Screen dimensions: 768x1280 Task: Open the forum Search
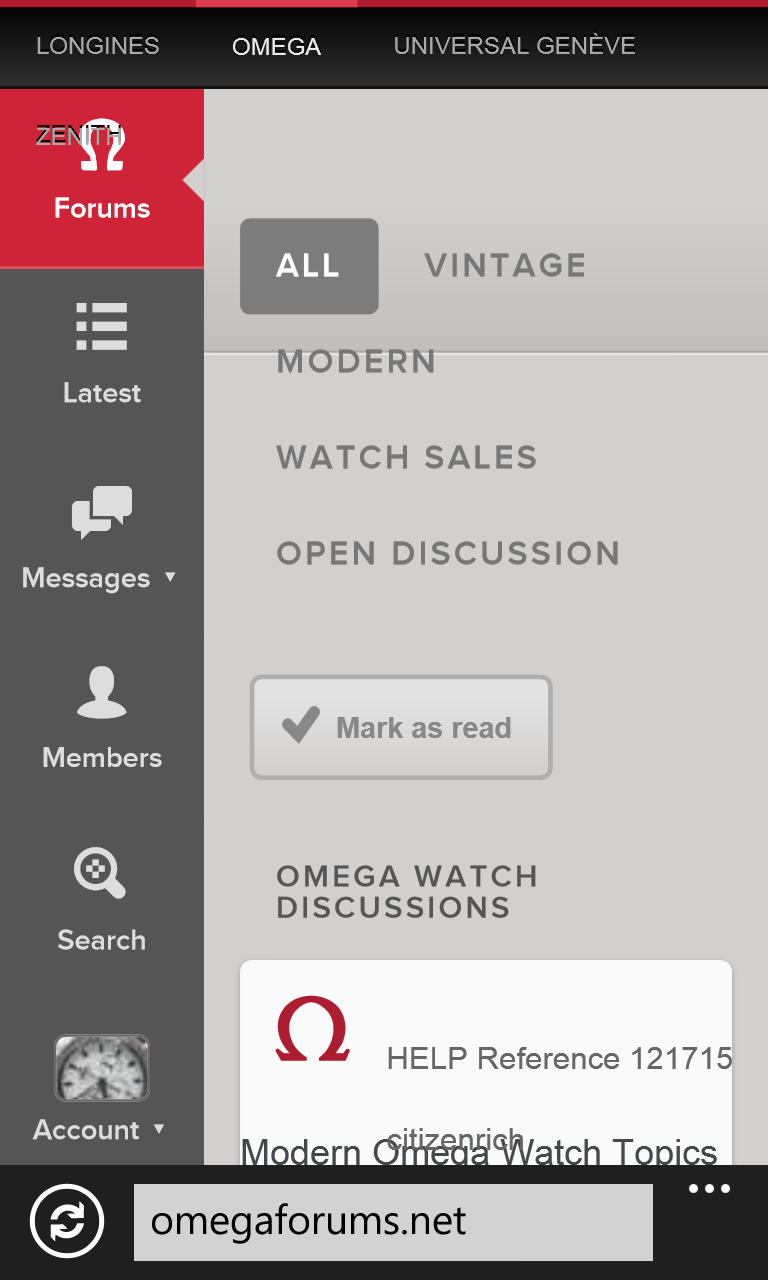101,900
